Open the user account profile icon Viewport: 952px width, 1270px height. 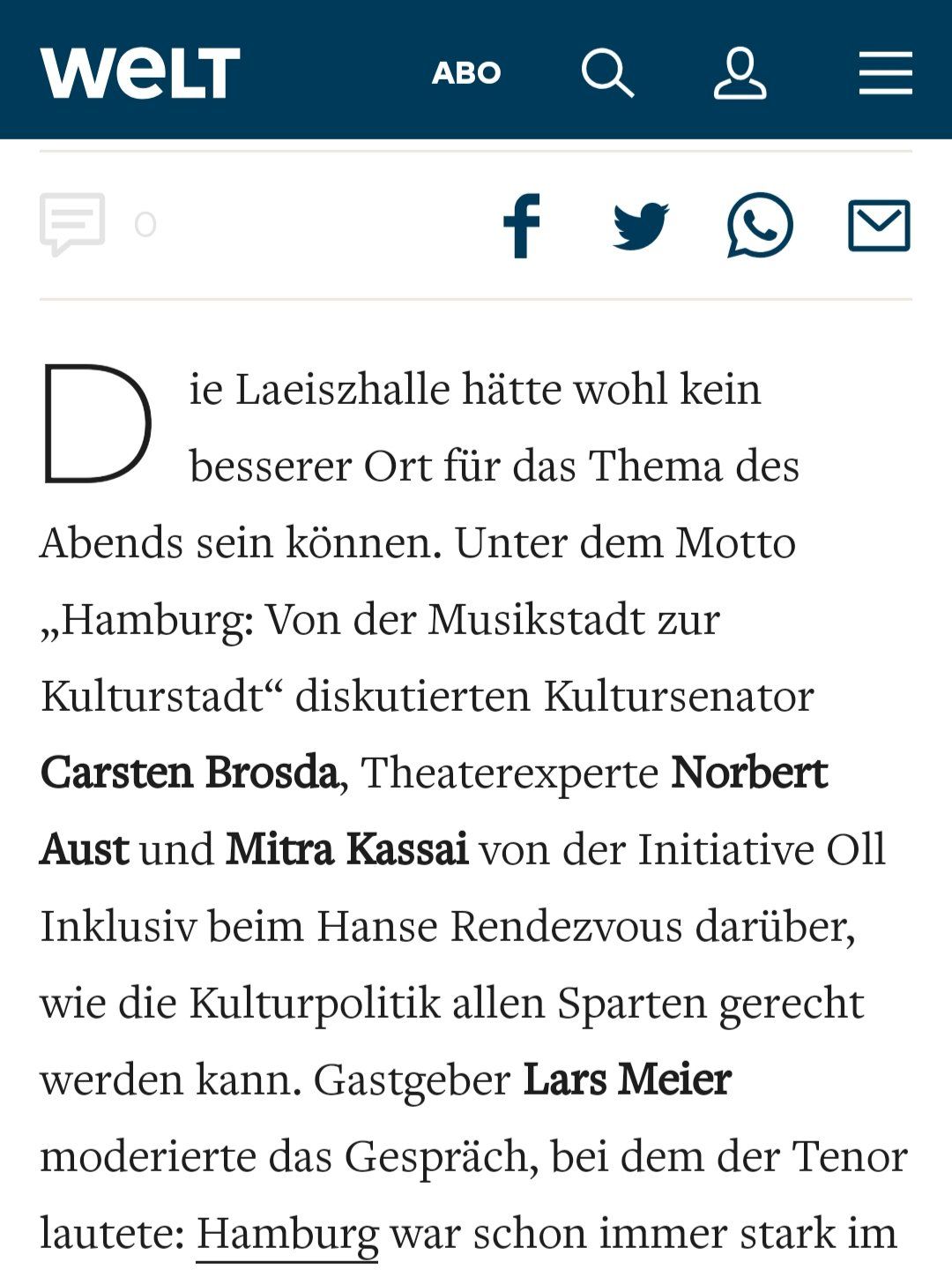pos(740,72)
